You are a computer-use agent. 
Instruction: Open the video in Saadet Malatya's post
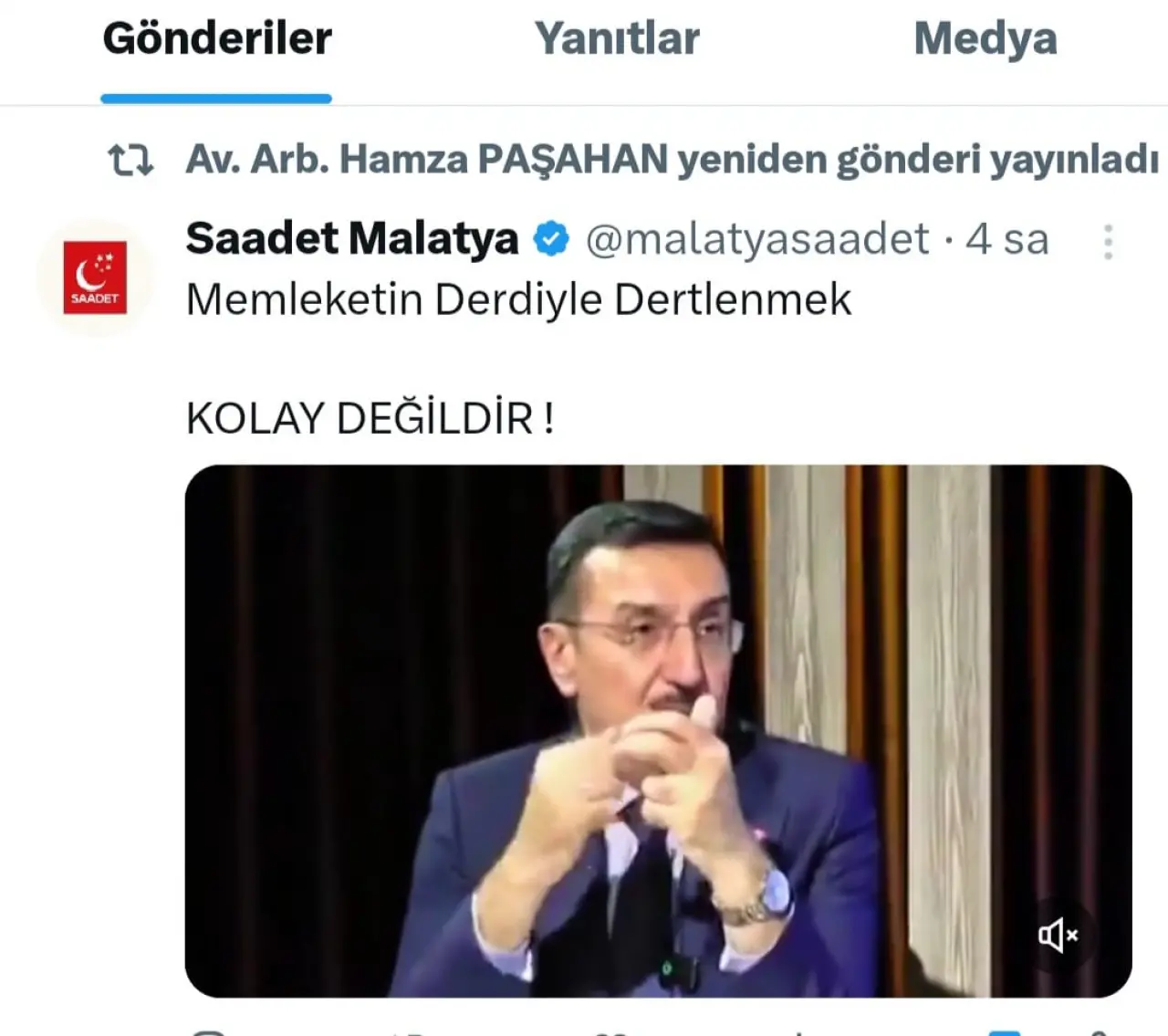tap(657, 730)
